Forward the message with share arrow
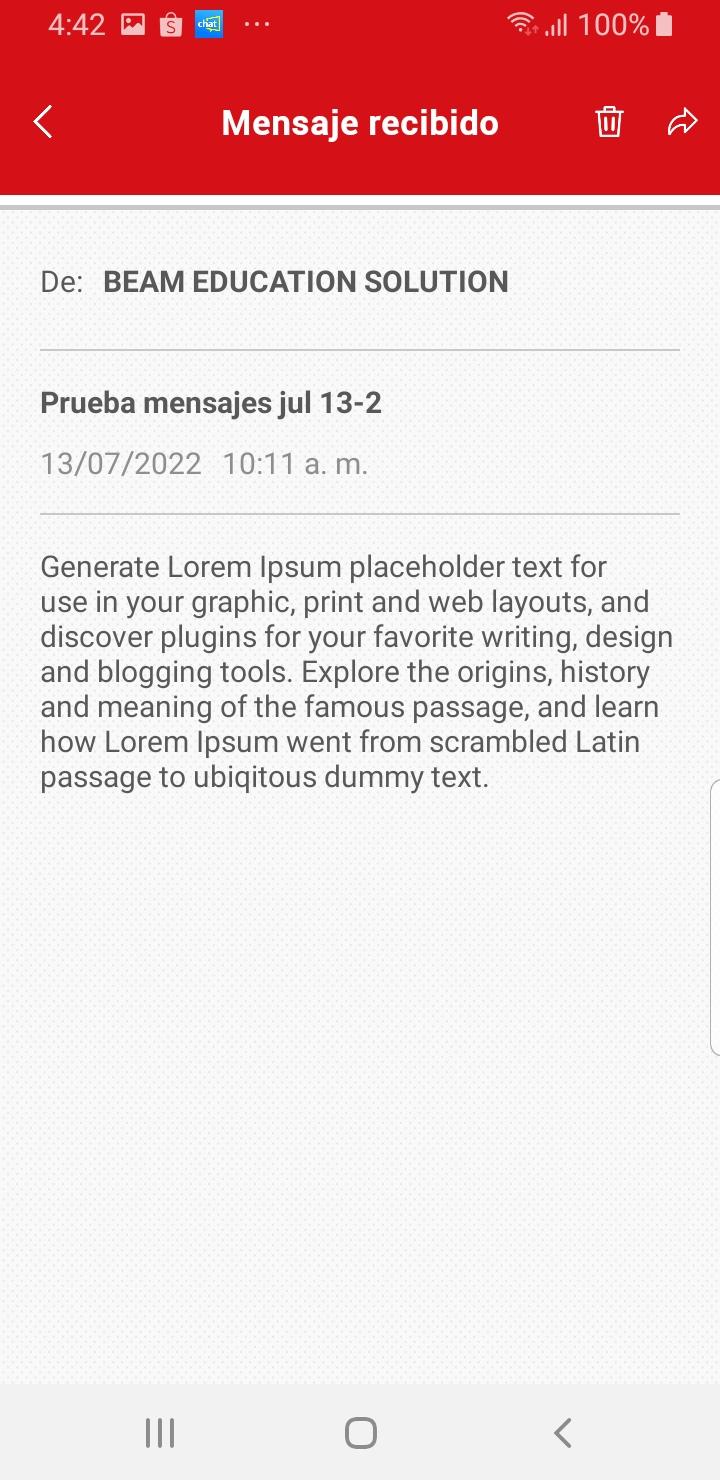 pyautogui.click(x=682, y=122)
